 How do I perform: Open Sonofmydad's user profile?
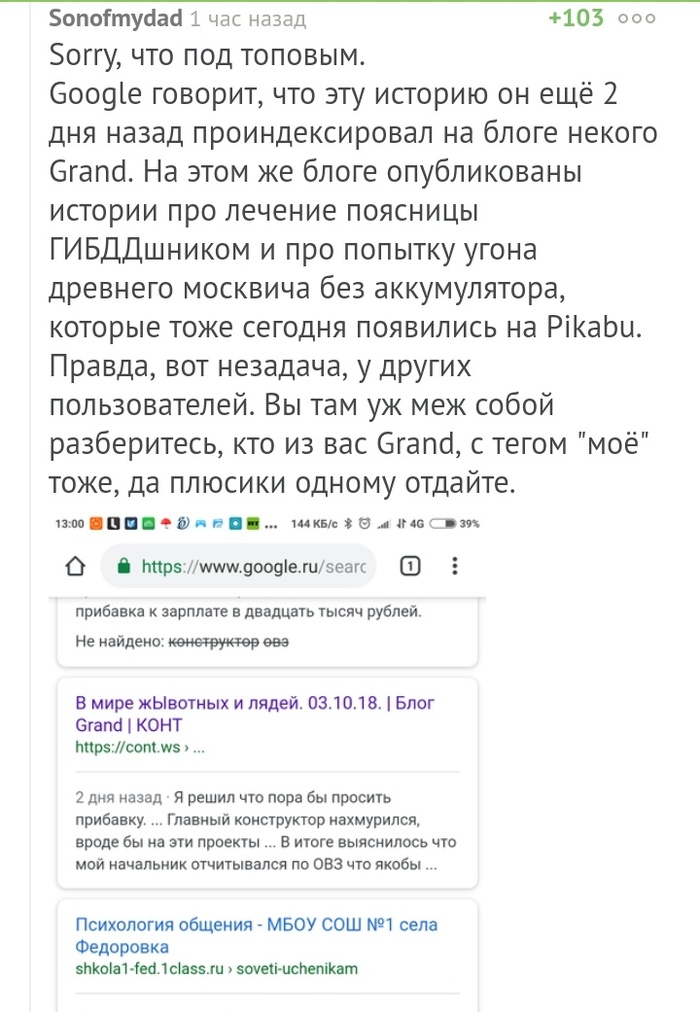coord(114,19)
